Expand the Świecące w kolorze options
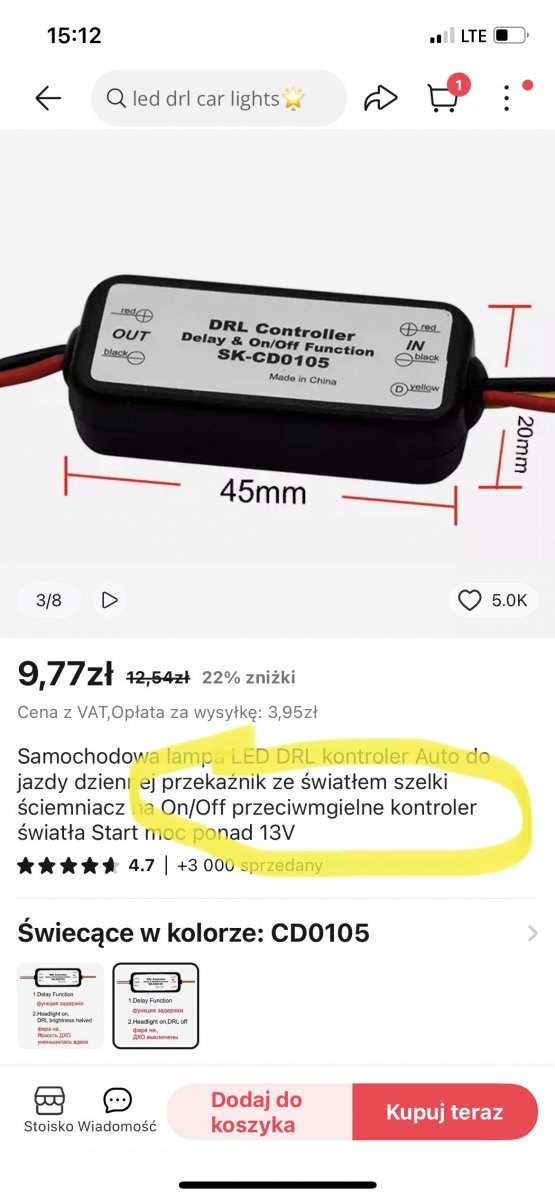This screenshot has width=555, height=1200. 533,933
